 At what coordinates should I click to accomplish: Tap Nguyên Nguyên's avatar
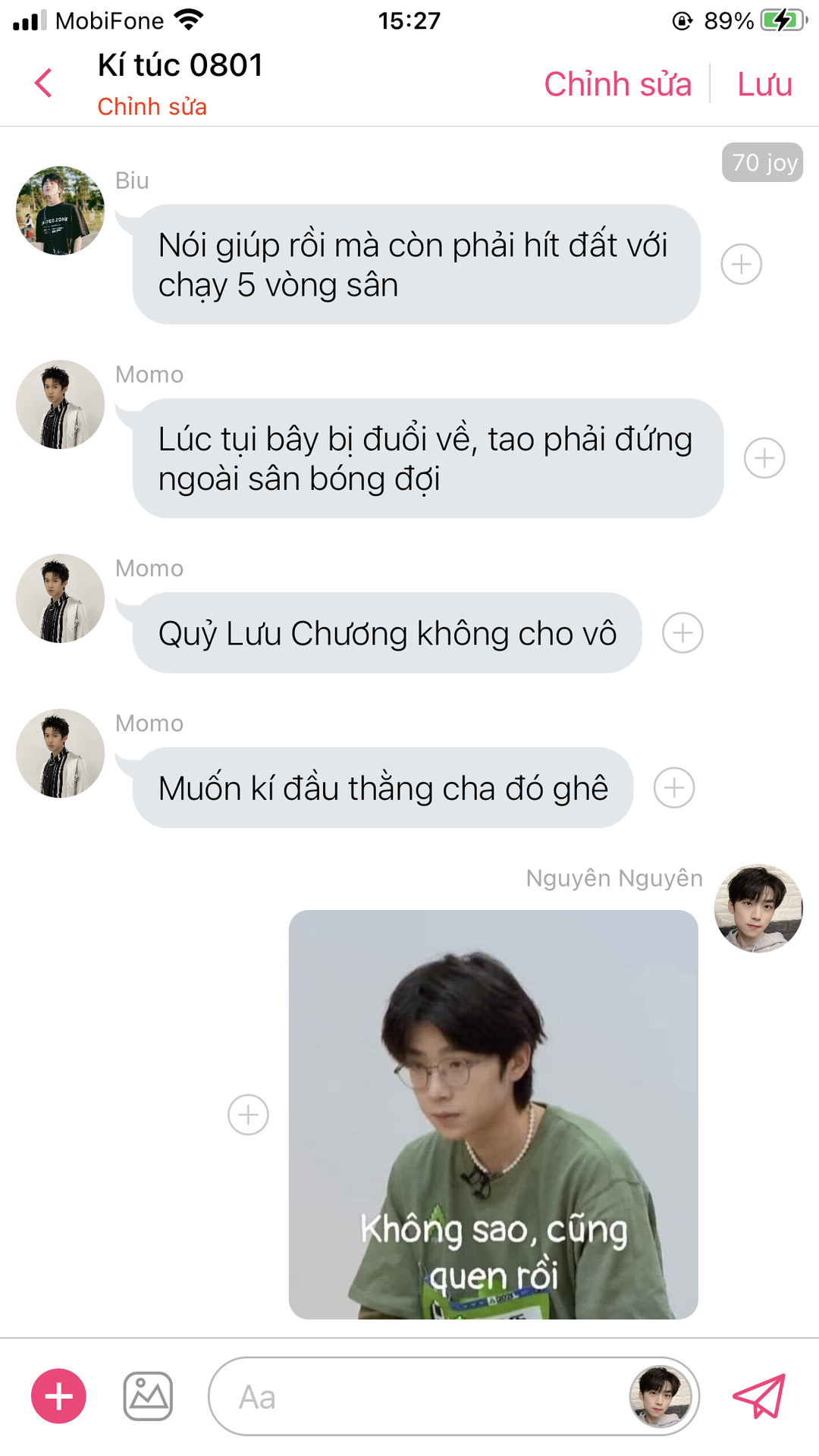tap(758, 908)
